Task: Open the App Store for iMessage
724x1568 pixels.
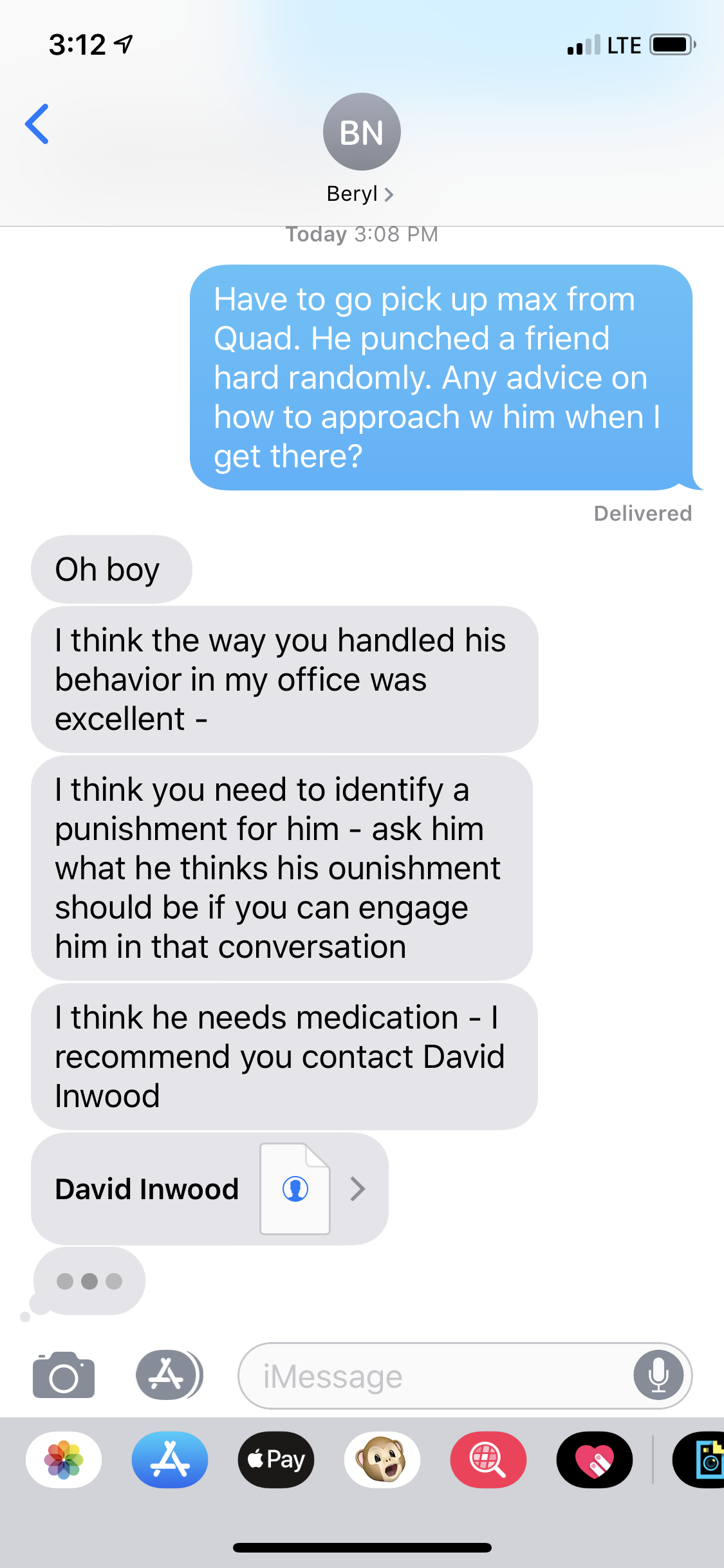Action: (170, 1459)
